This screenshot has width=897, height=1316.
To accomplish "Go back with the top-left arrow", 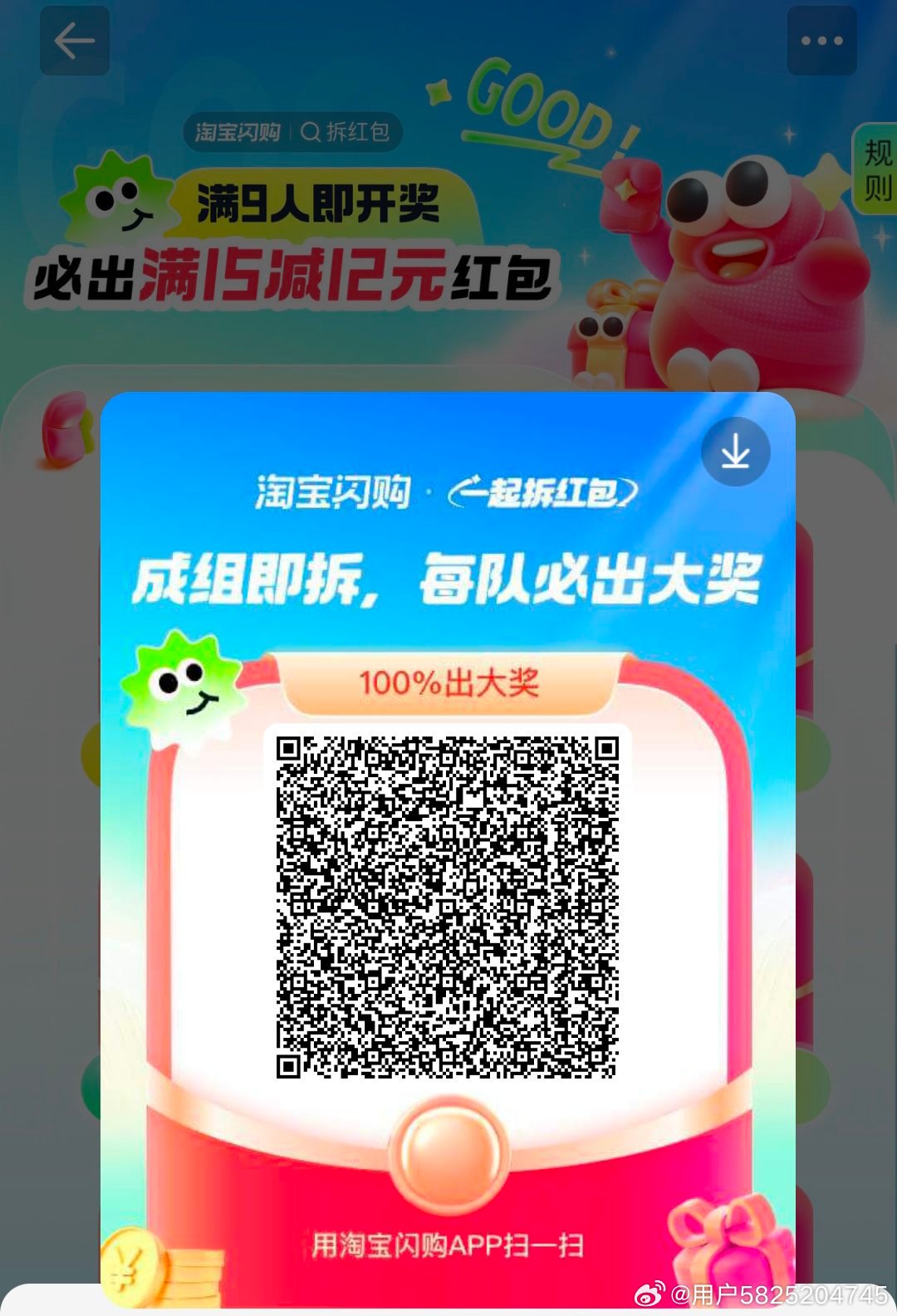I will [75, 41].
